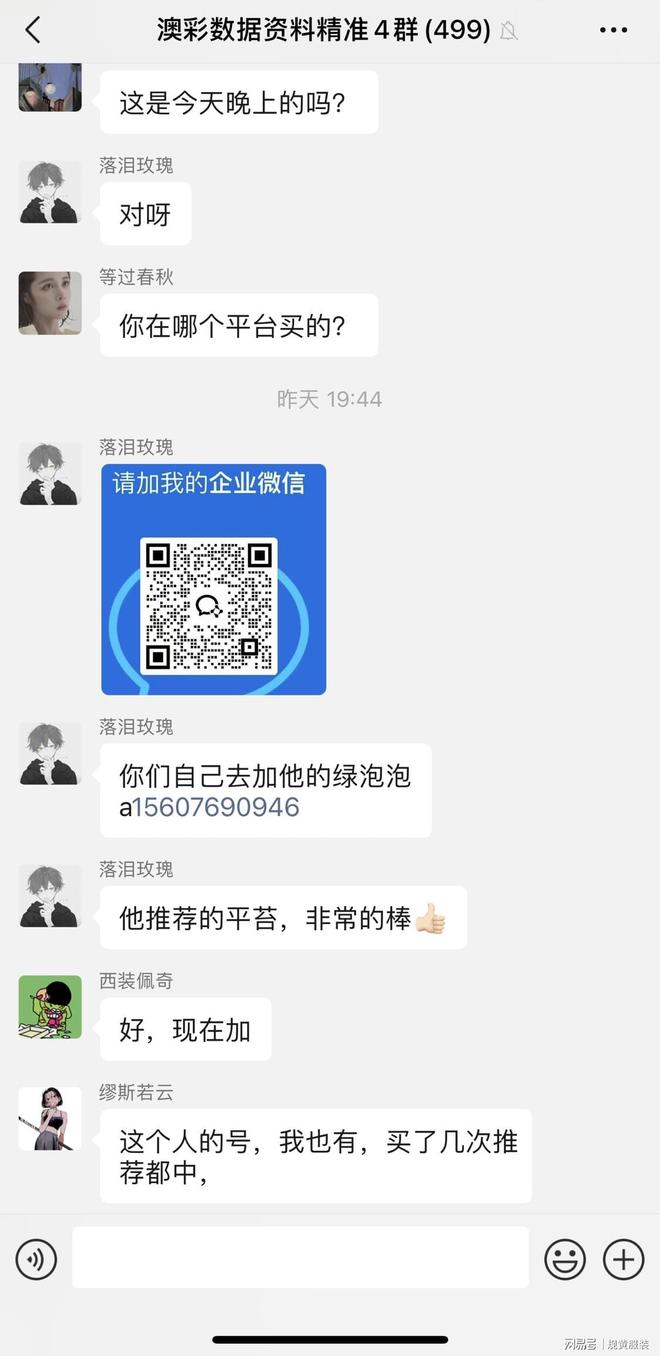Open 西装佩奇's profile avatar
Image resolution: width=660 pixels, height=1356 pixels.
(x=50, y=1007)
